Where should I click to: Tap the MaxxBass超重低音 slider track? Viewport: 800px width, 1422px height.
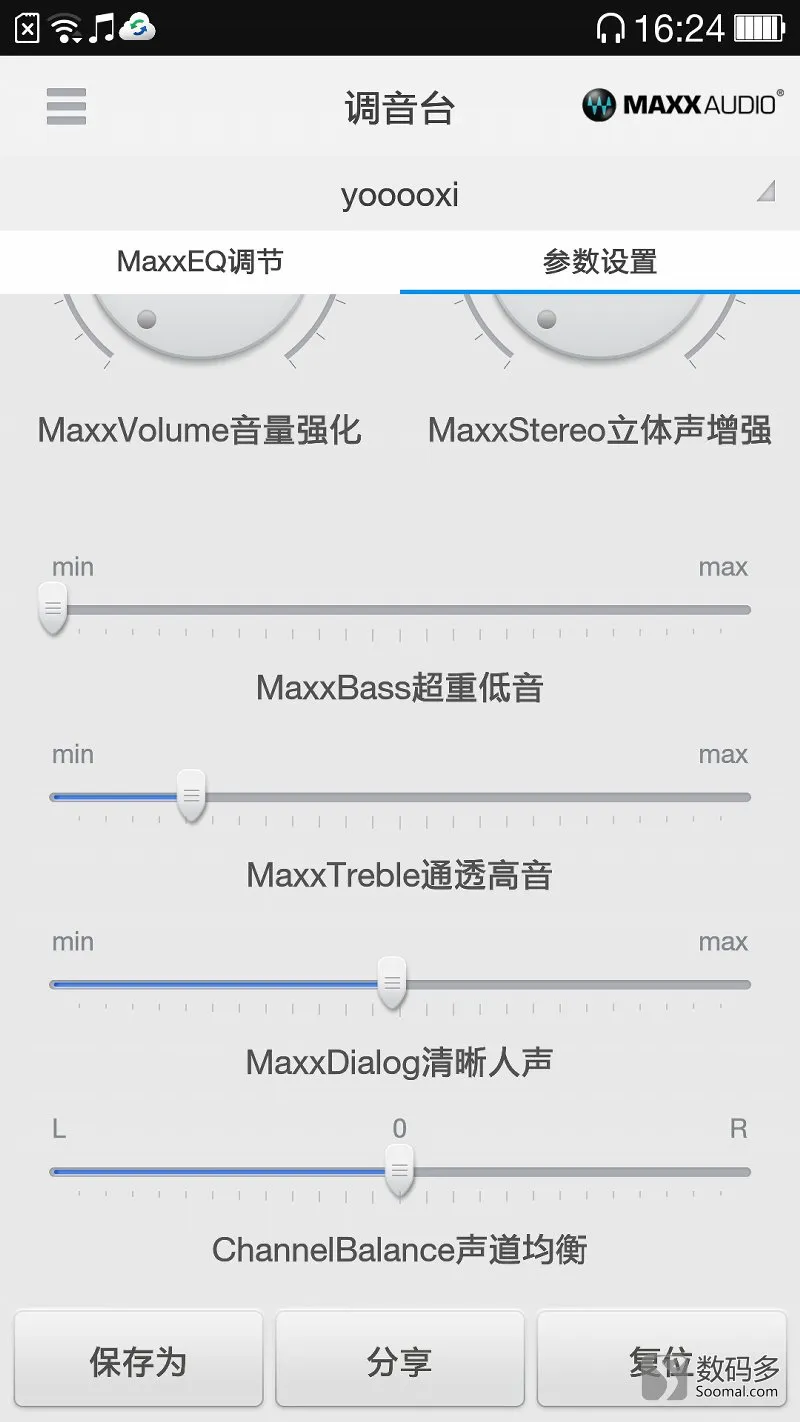(x=400, y=610)
